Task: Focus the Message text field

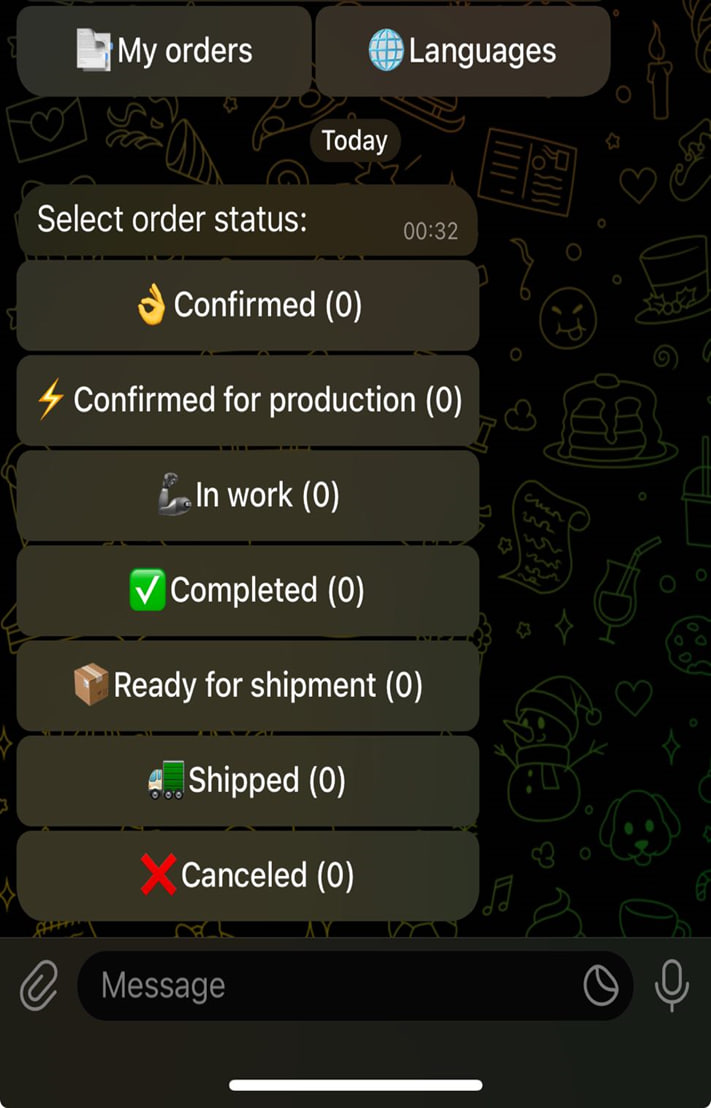Action: [x=330, y=986]
